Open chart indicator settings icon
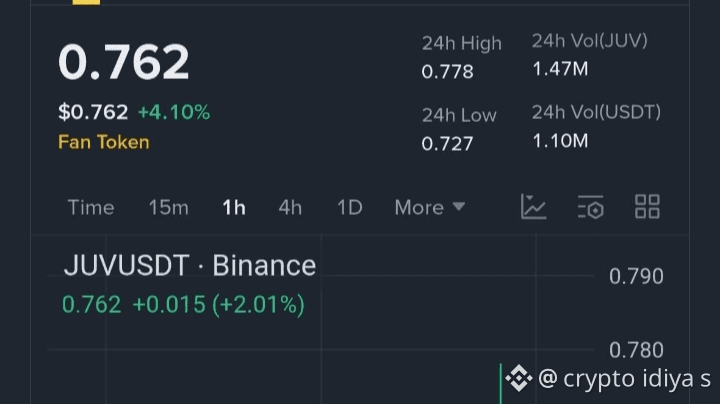 click(x=591, y=207)
